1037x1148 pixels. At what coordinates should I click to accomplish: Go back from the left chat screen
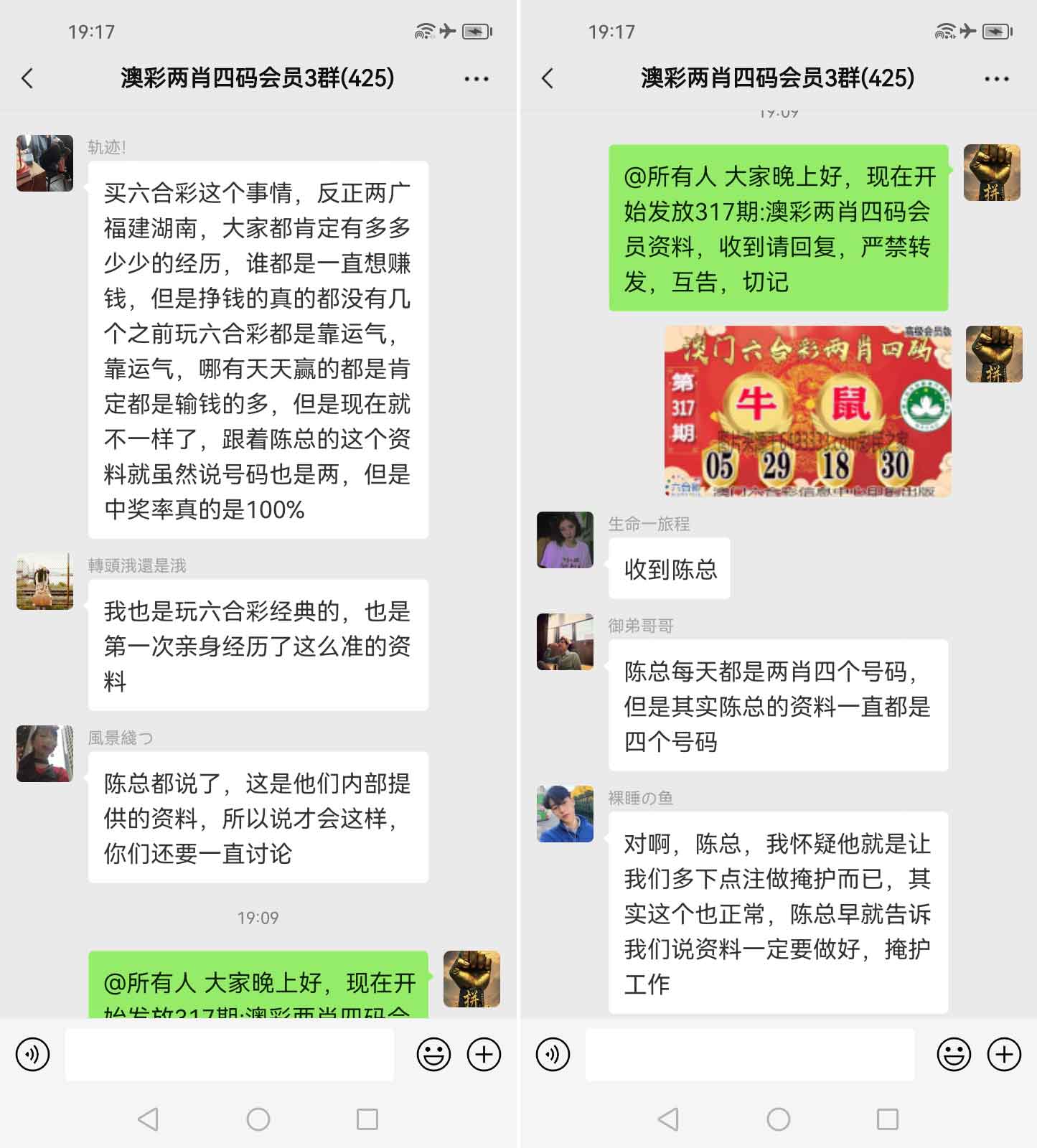(27, 78)
